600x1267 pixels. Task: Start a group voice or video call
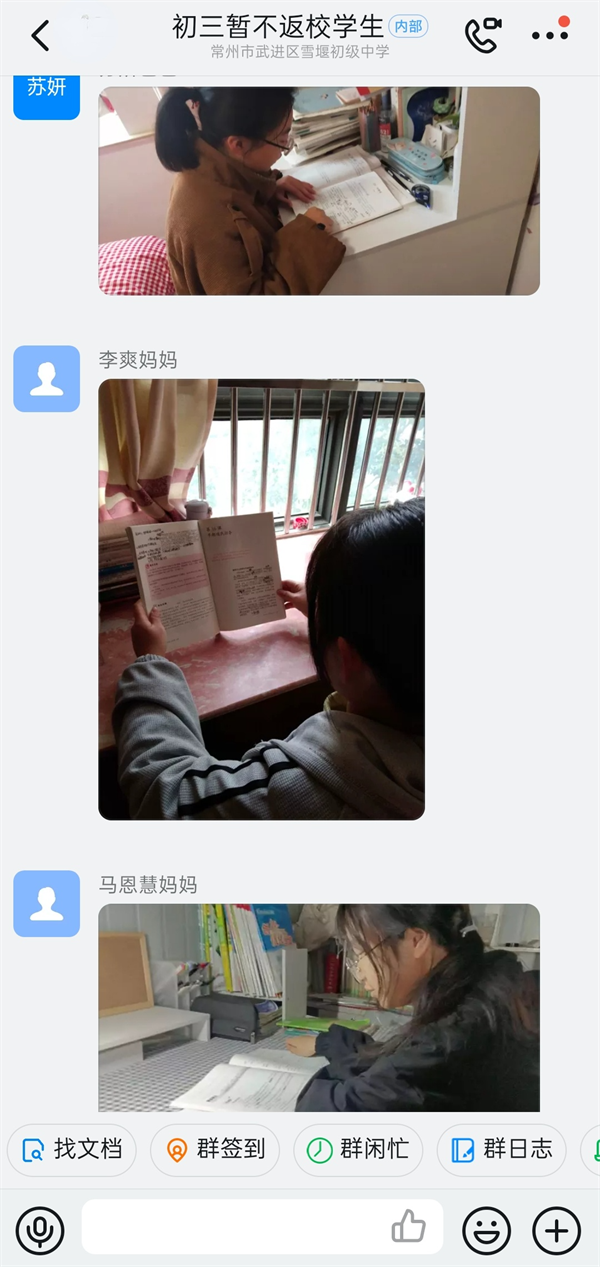tap(482, 35)
